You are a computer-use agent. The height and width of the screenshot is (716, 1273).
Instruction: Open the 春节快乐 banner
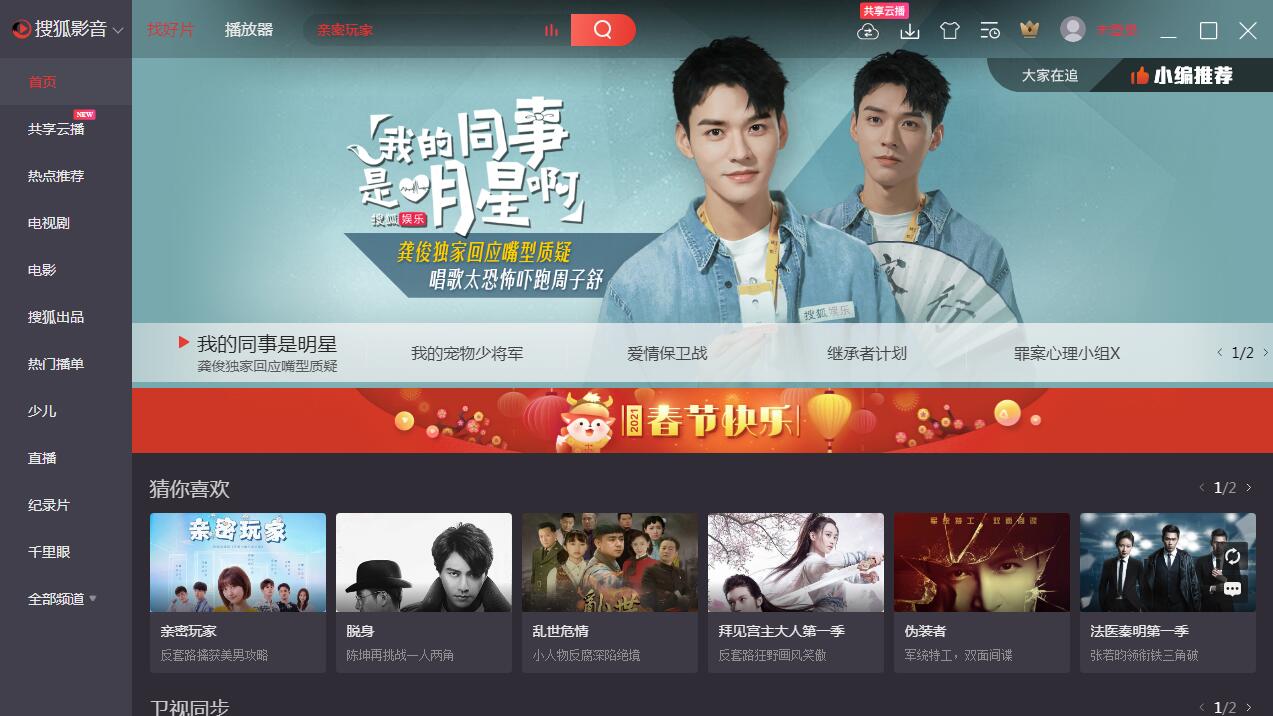pyautogui.click(x=701, y=421)
